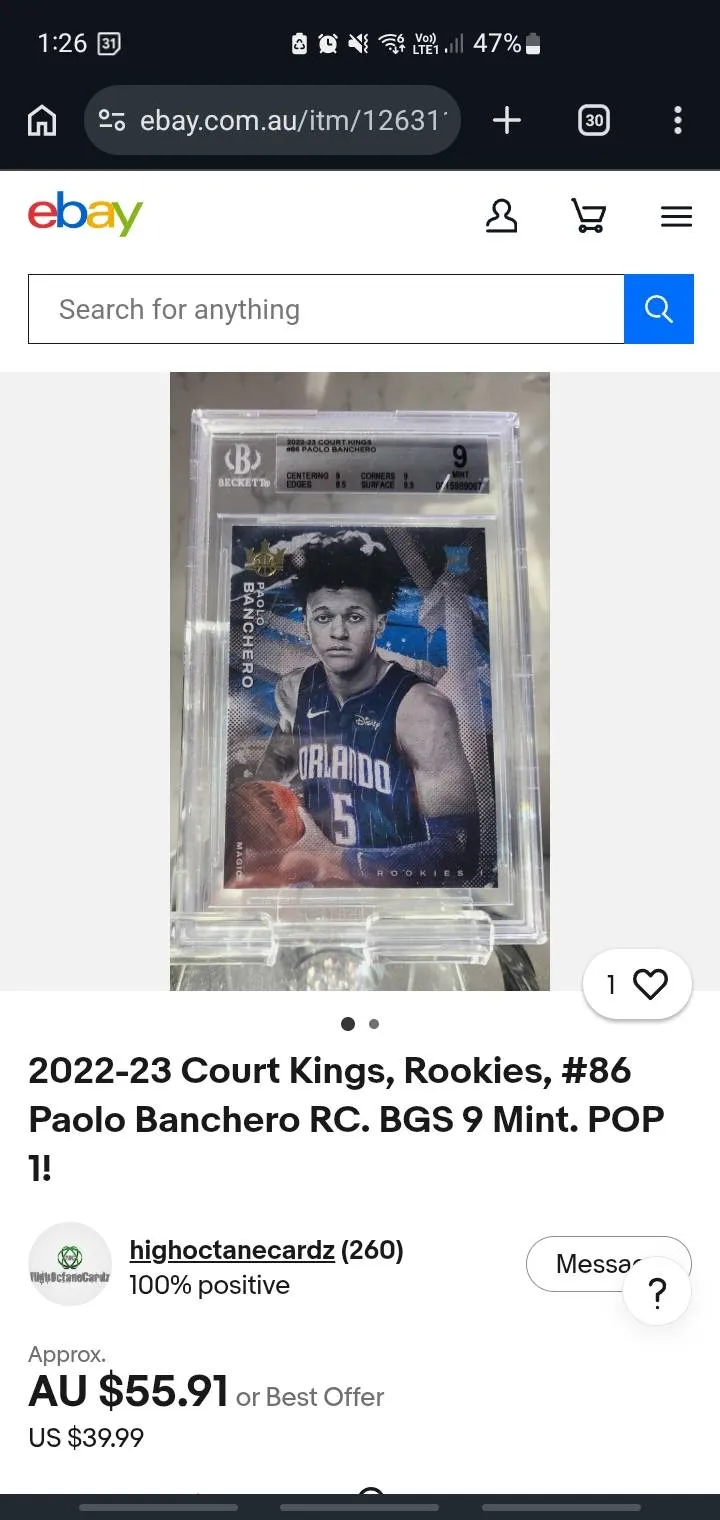The image size is (720, 1520).
Task: Enlarge the Paolo Banchero card photo
Action: [359, 680]
